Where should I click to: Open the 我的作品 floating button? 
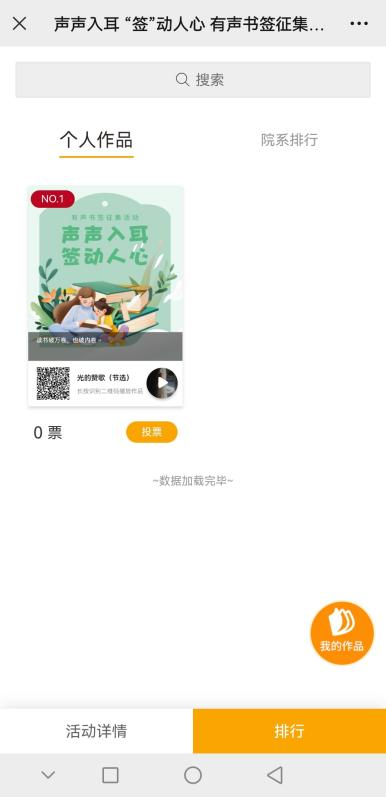(x=342, y=633)
